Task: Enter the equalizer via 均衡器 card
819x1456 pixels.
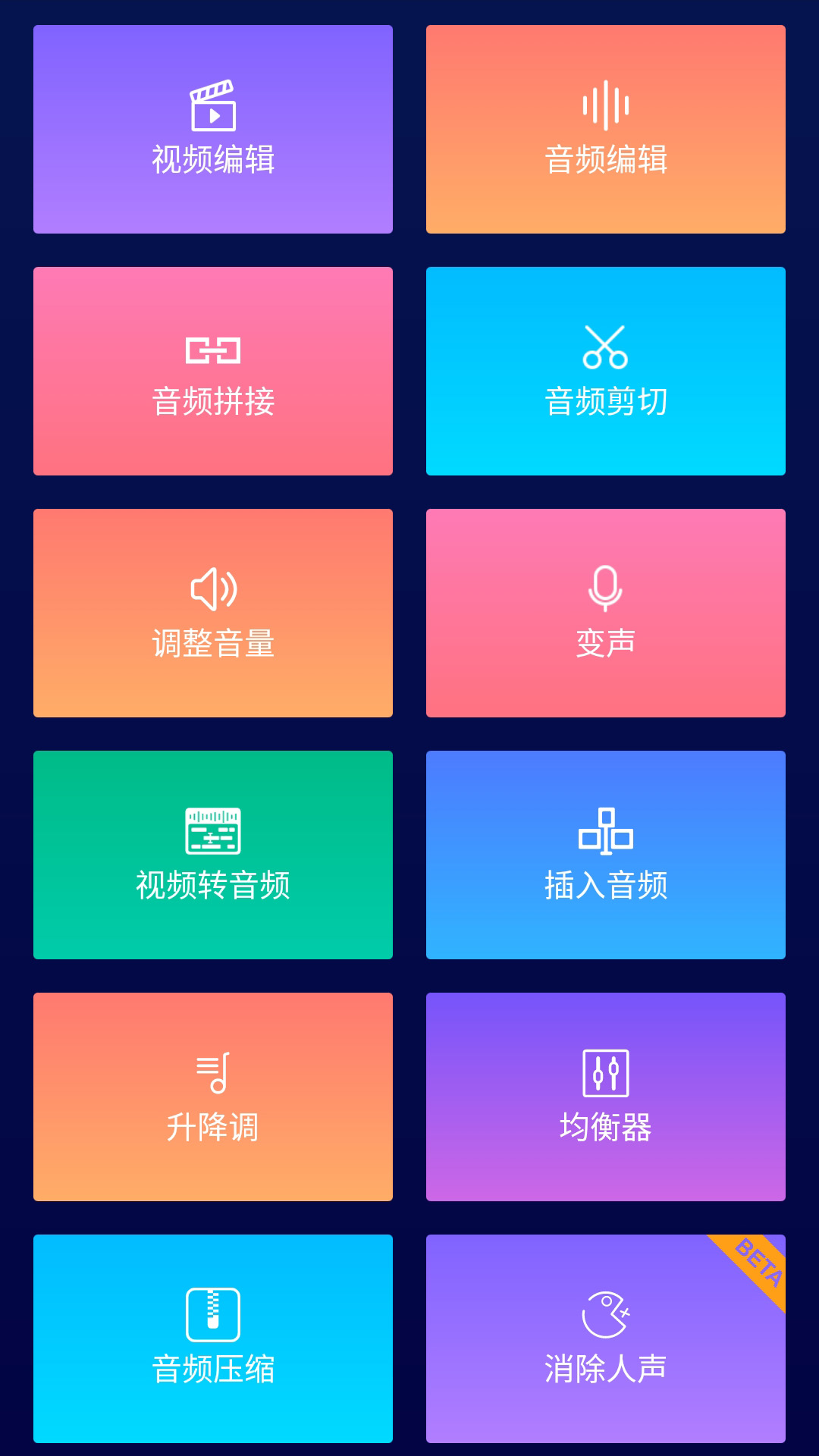Action: 607,1097
